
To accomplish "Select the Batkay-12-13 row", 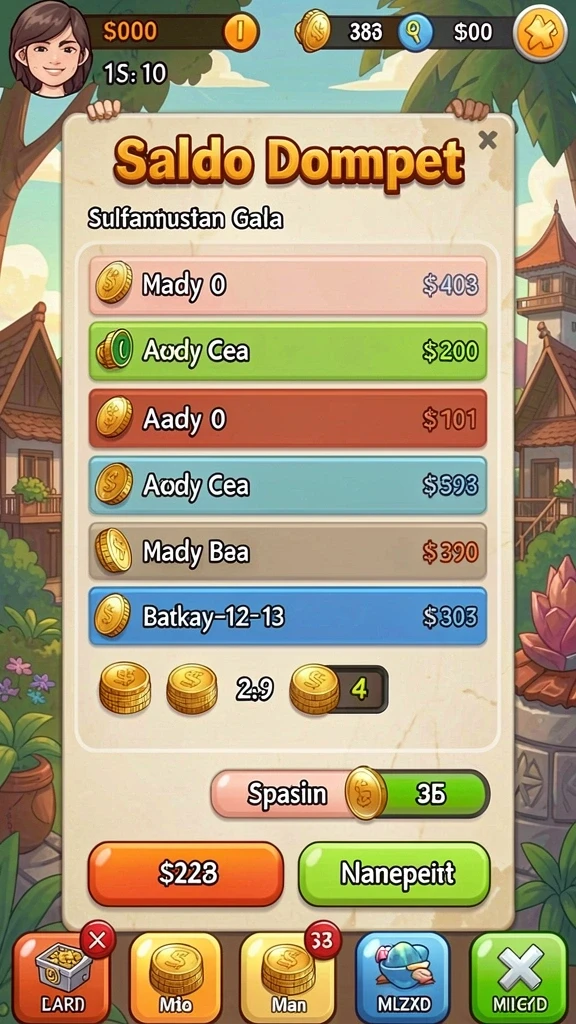I will click(x=288, y=616).
